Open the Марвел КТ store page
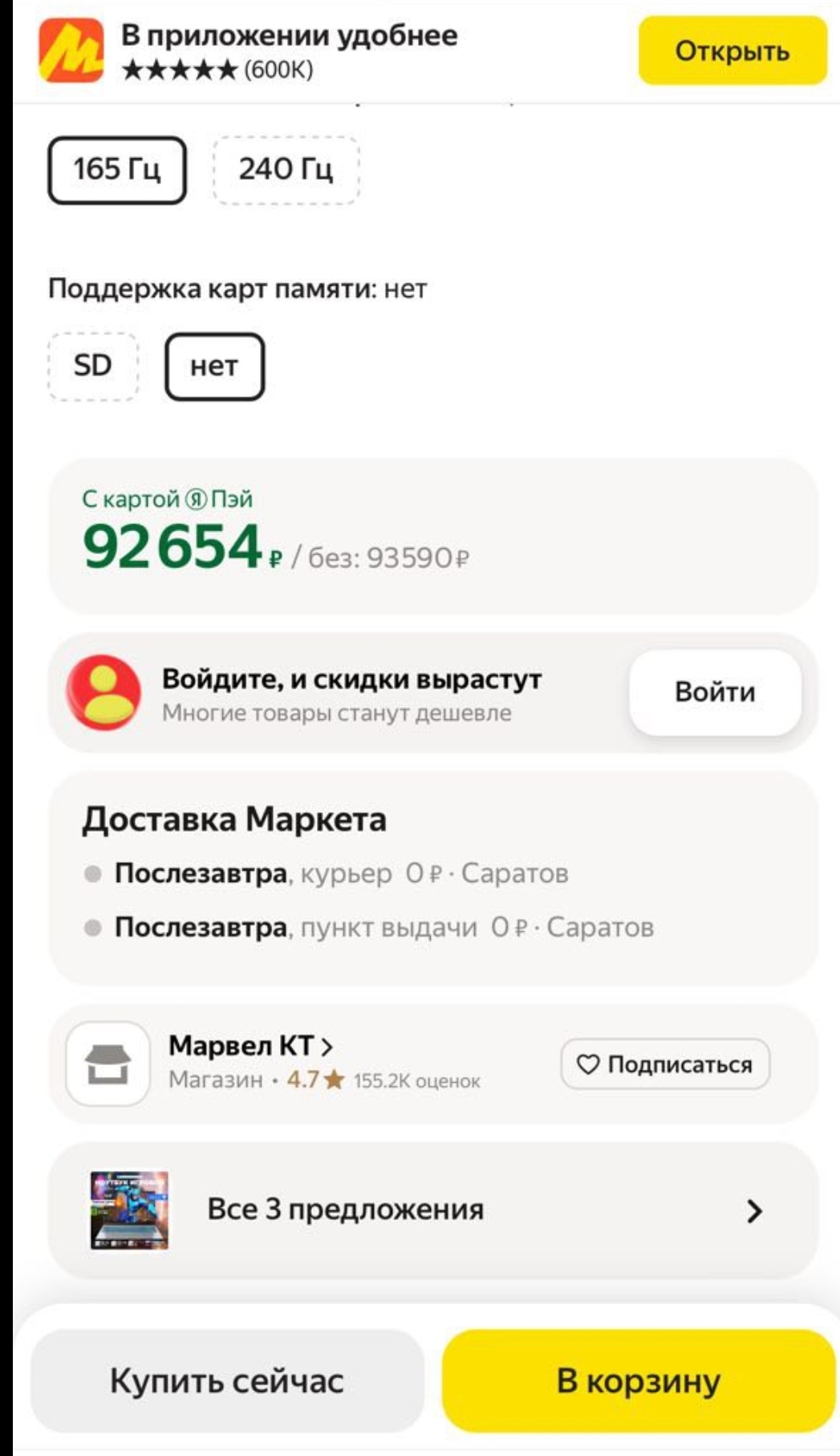Viewport: 840px width, 1456px height. click(250, 1046)
